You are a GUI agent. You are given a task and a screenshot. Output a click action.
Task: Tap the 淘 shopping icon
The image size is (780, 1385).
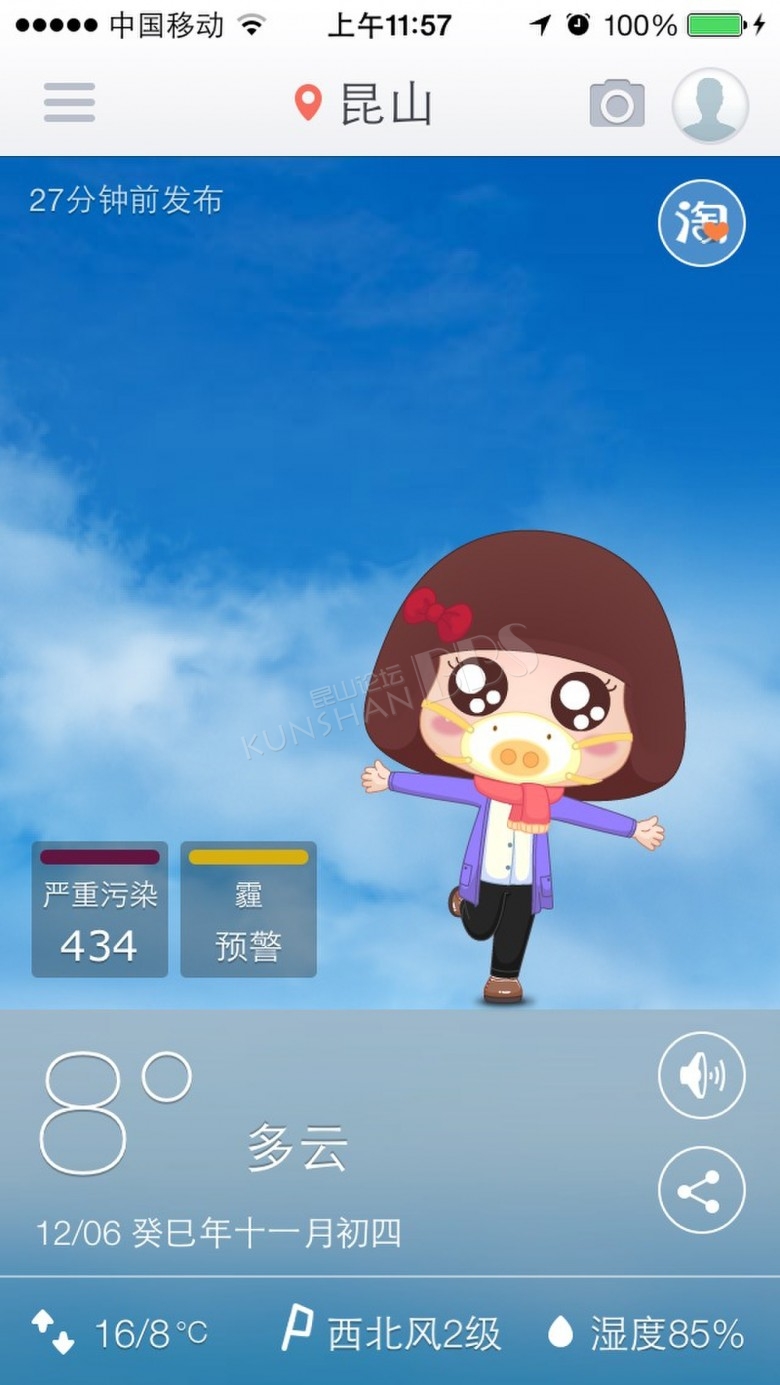(702, 223)
